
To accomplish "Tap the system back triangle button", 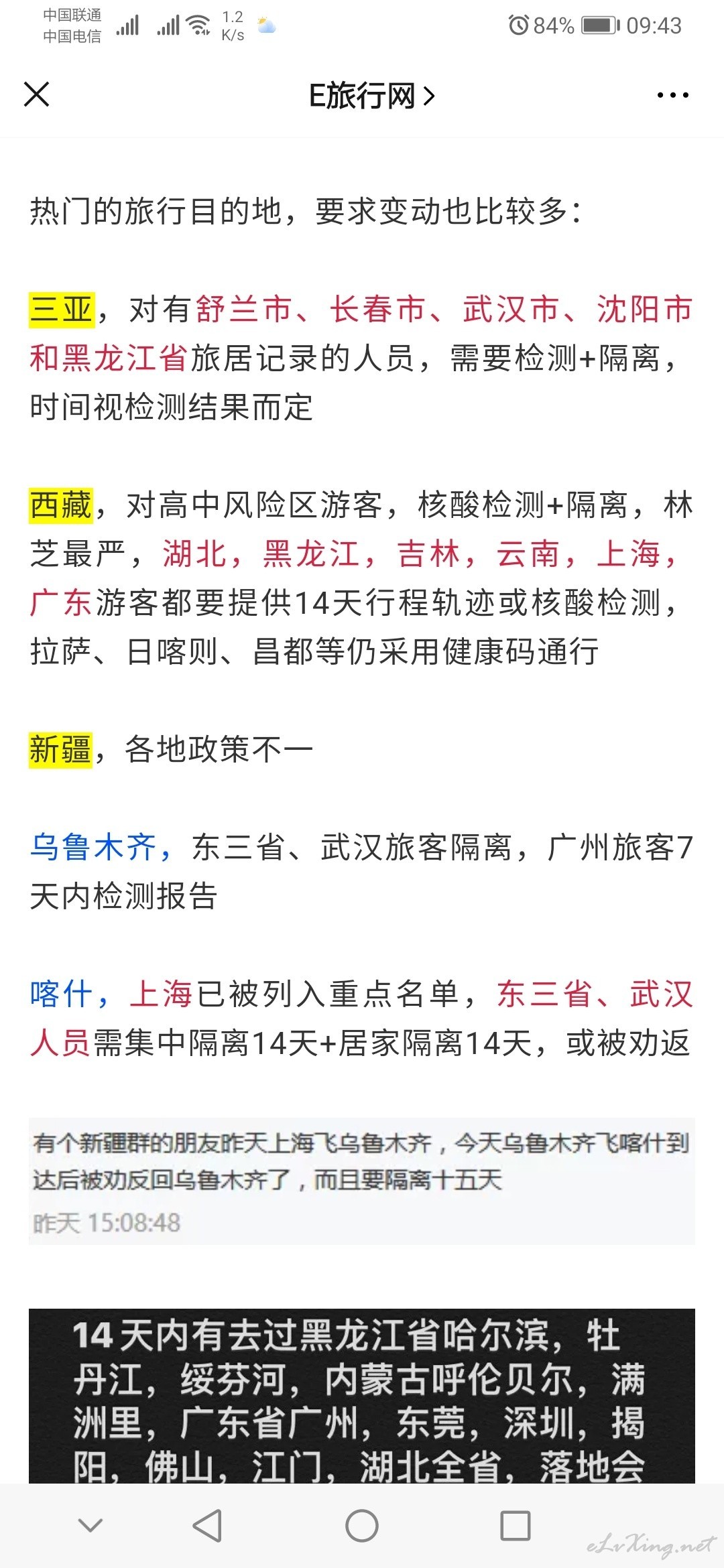I will click(x=207, y=1526).
